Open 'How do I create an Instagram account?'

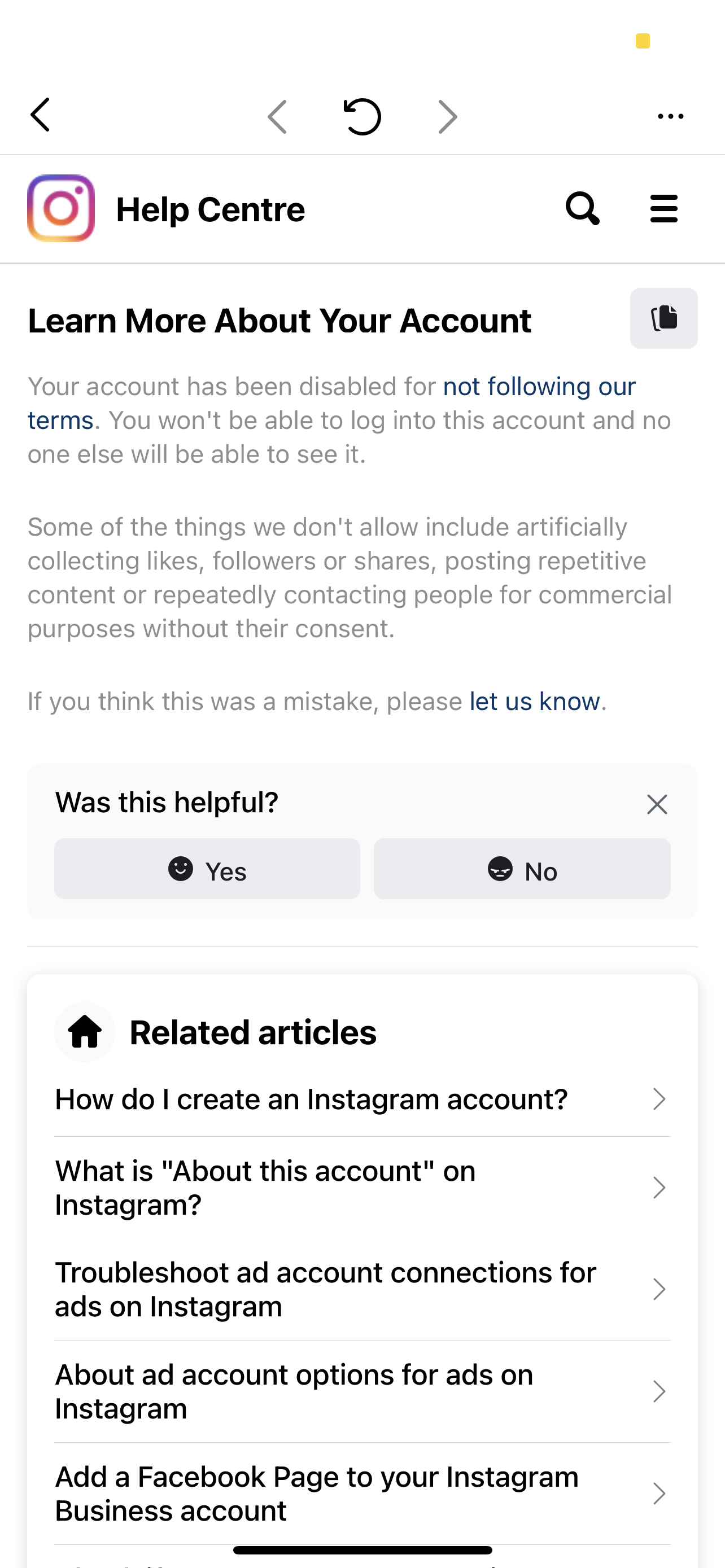(x=362, y=1100)
